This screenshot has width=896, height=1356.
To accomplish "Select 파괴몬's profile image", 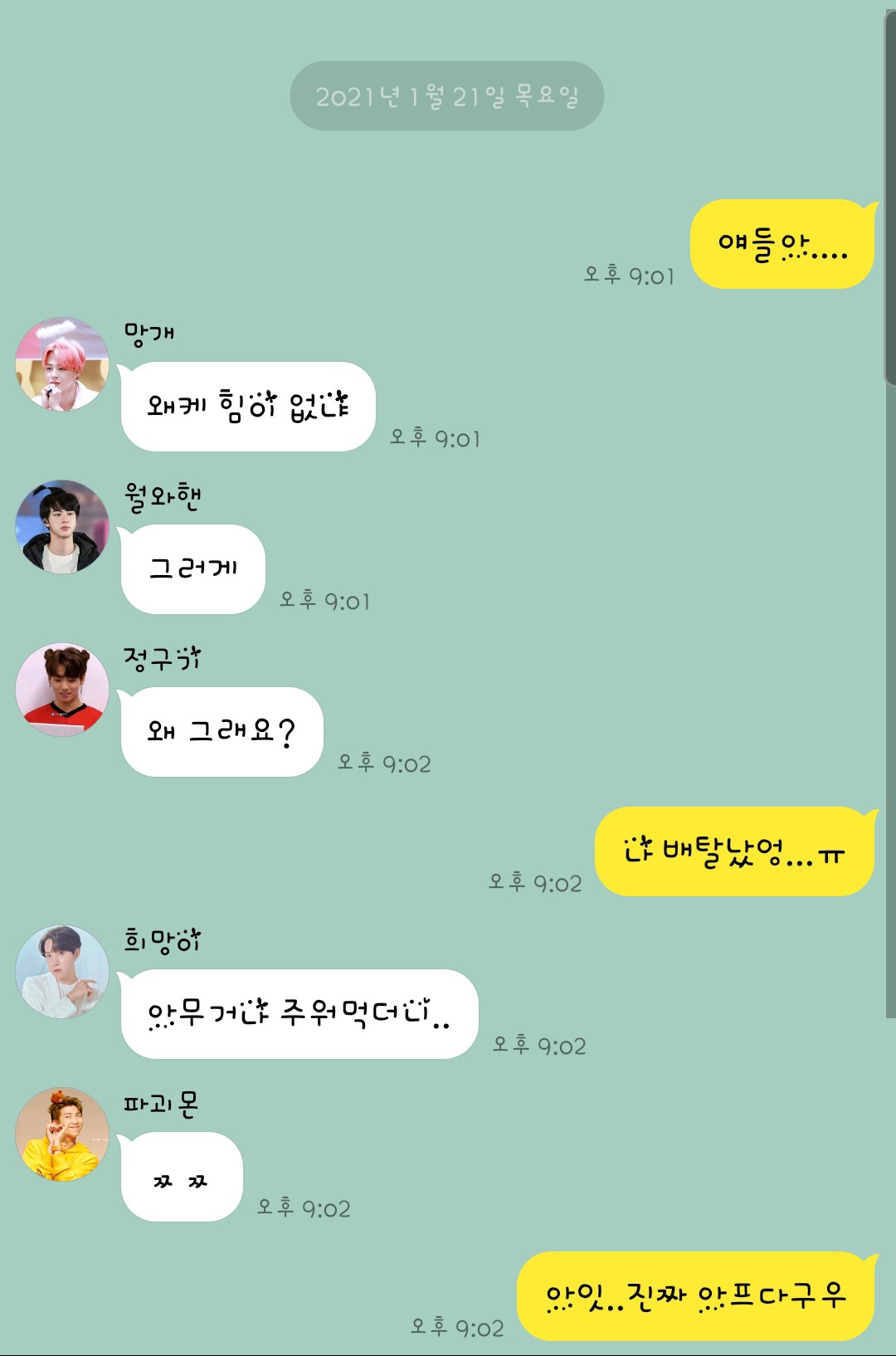I will (62, 1134).
